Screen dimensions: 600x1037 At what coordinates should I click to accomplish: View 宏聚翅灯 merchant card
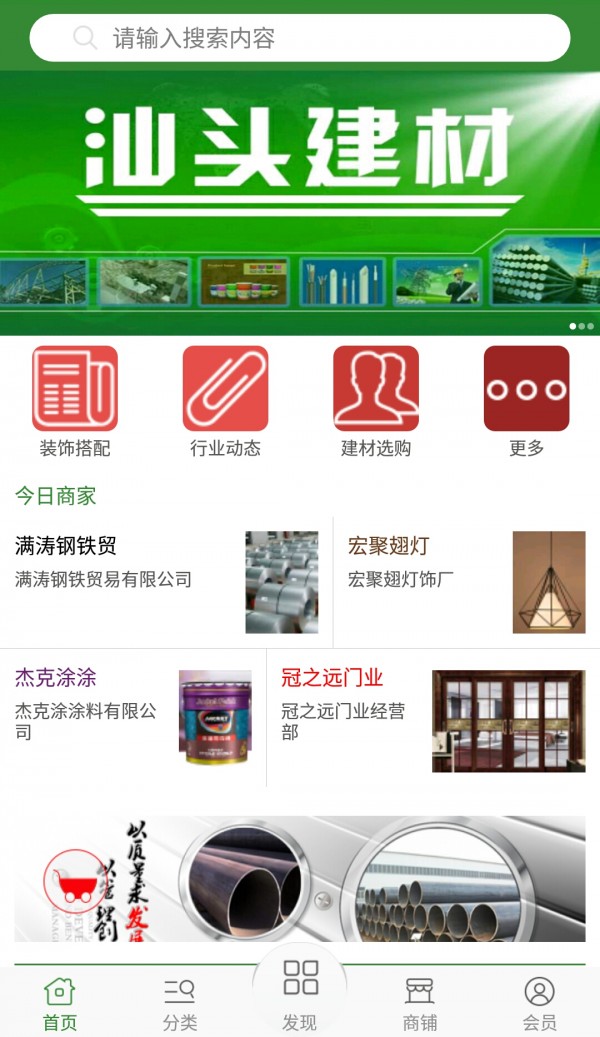(466, 581)
